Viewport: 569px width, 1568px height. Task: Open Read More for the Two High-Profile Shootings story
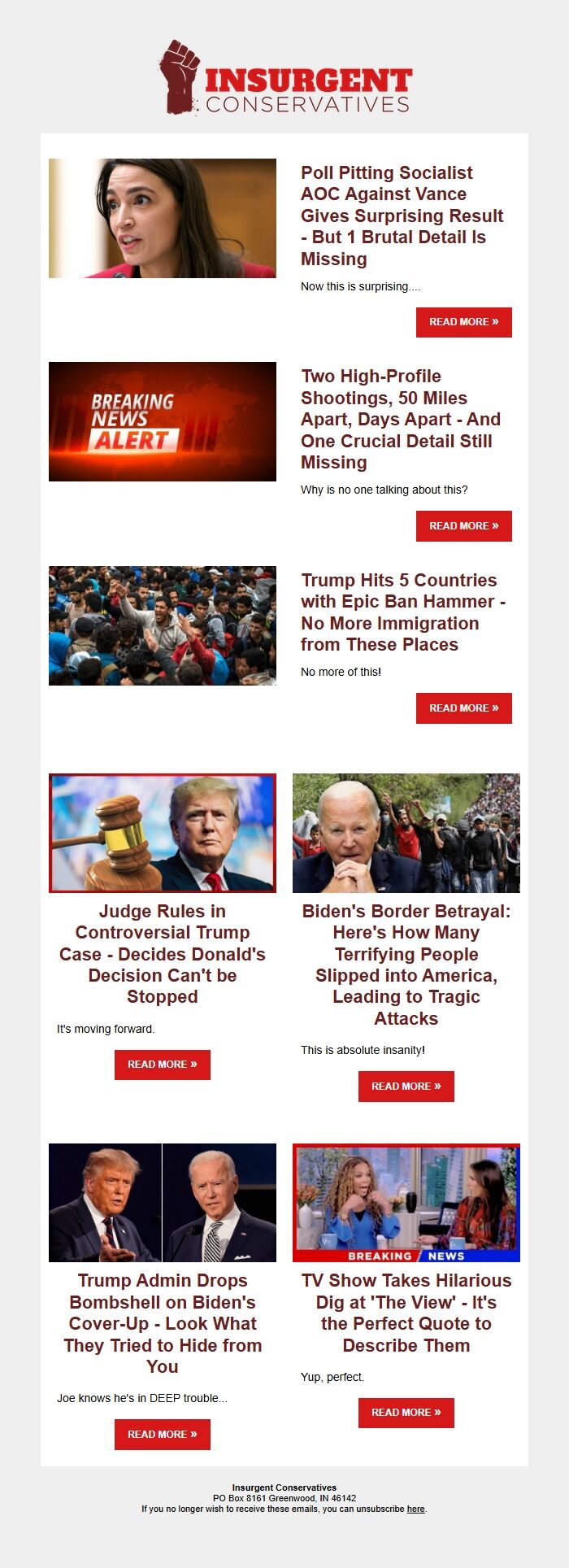(463, 526)
